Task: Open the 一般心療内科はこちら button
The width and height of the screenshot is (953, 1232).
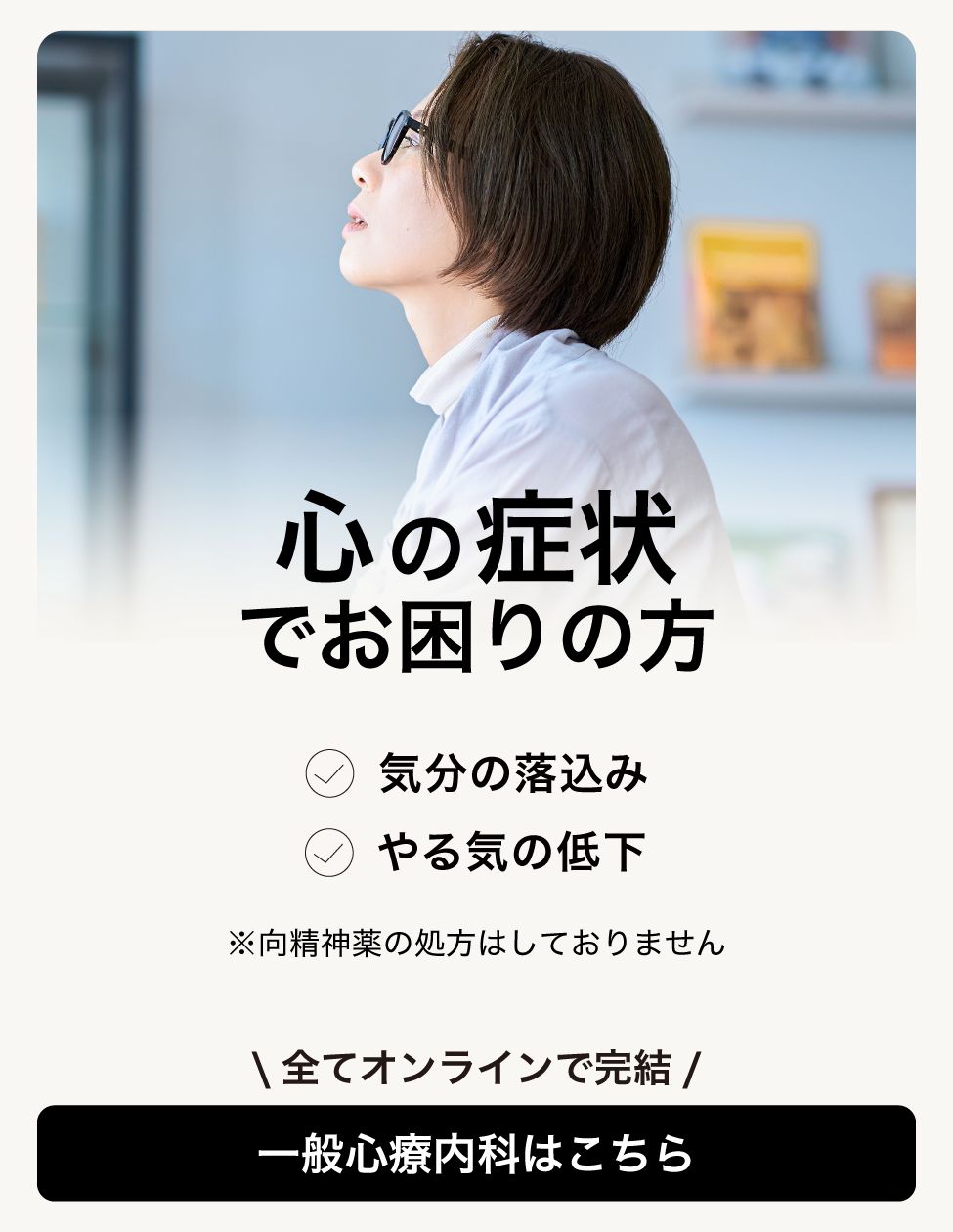Action: [476, 1153]
